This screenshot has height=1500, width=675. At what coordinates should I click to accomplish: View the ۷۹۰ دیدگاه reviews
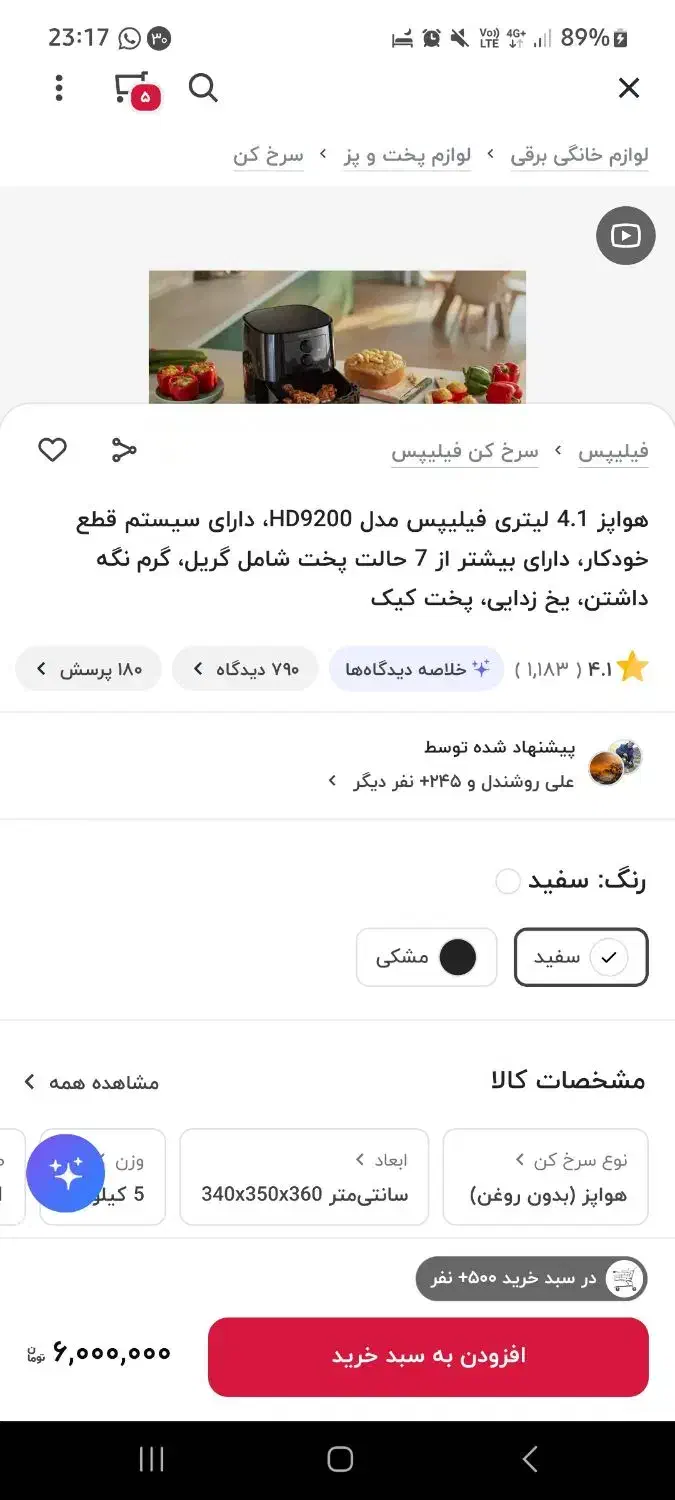245,669
